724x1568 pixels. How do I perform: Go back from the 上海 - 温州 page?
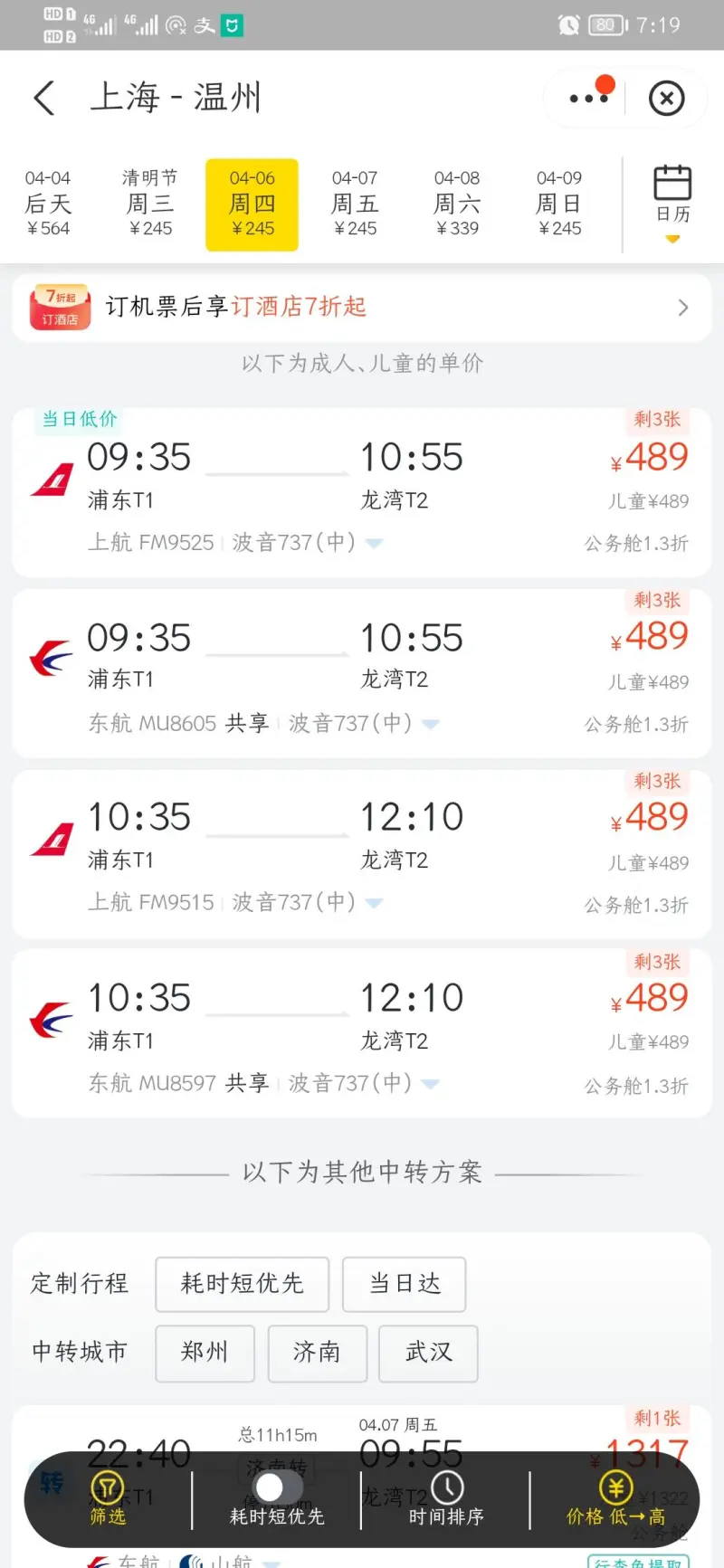tap(44, 98)
